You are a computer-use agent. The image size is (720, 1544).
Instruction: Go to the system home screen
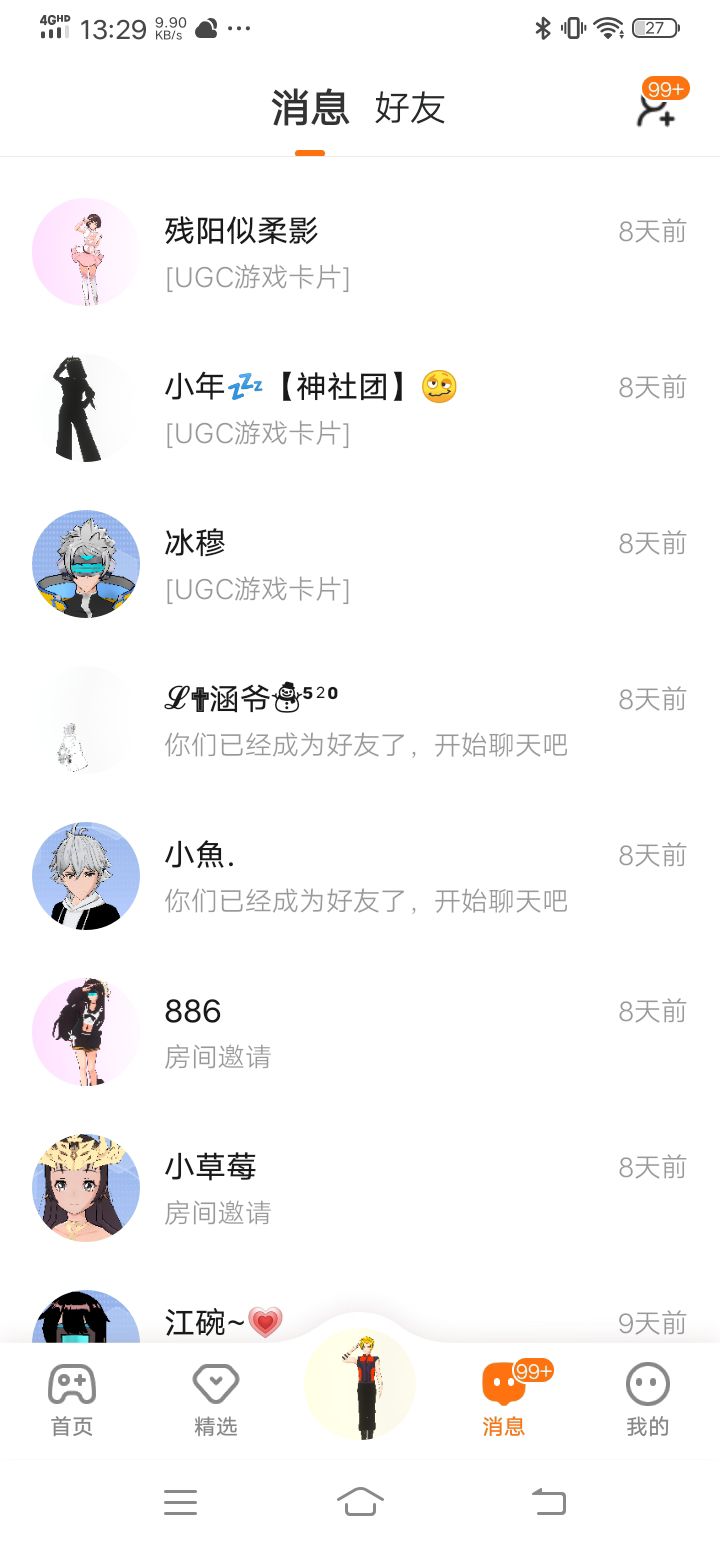click(360, 1501)
